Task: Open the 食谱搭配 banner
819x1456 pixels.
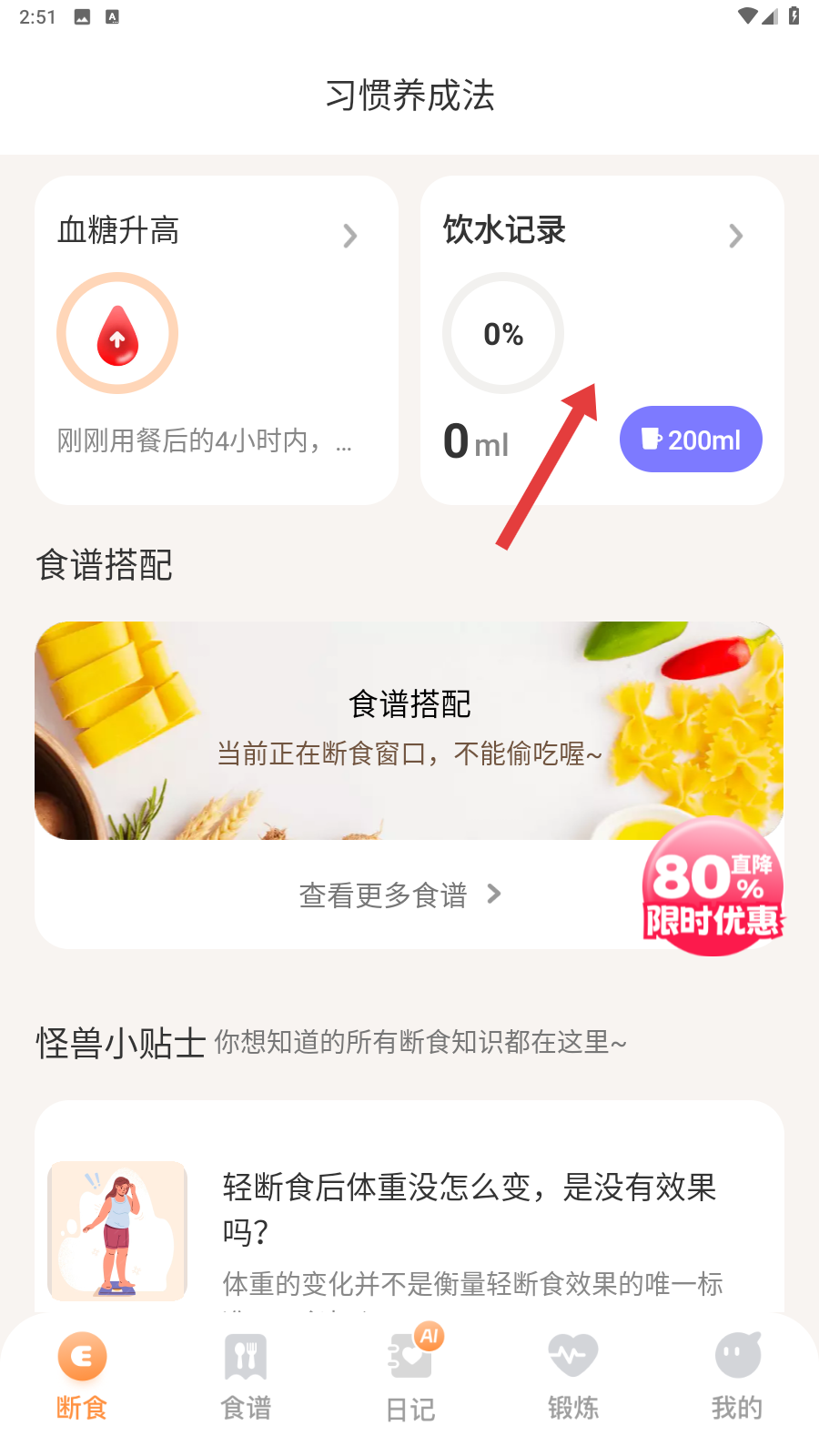Action: point(409,730)
